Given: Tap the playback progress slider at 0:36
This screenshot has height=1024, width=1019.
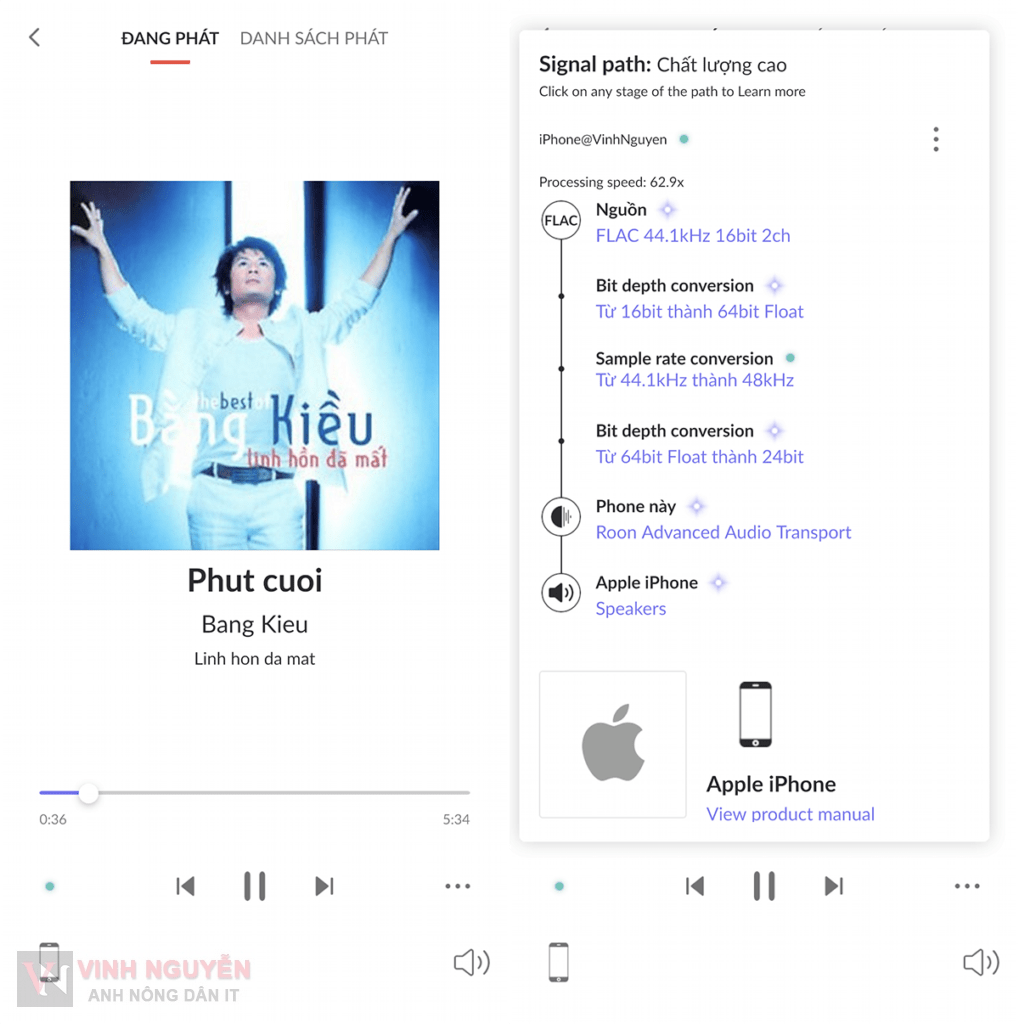Looking at the screenshot, I should [x=89, y=793].
